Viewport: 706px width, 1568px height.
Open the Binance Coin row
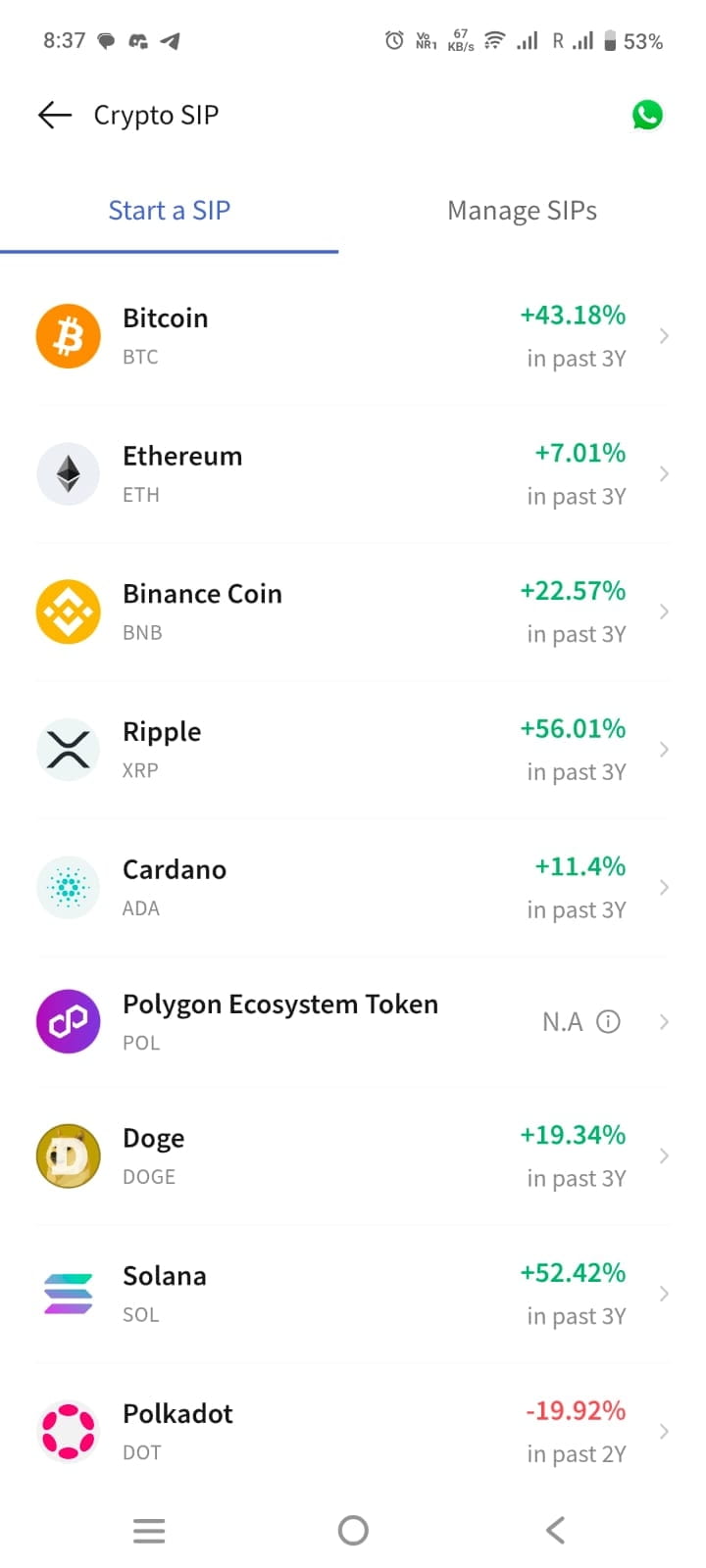(x=351, y=612)
